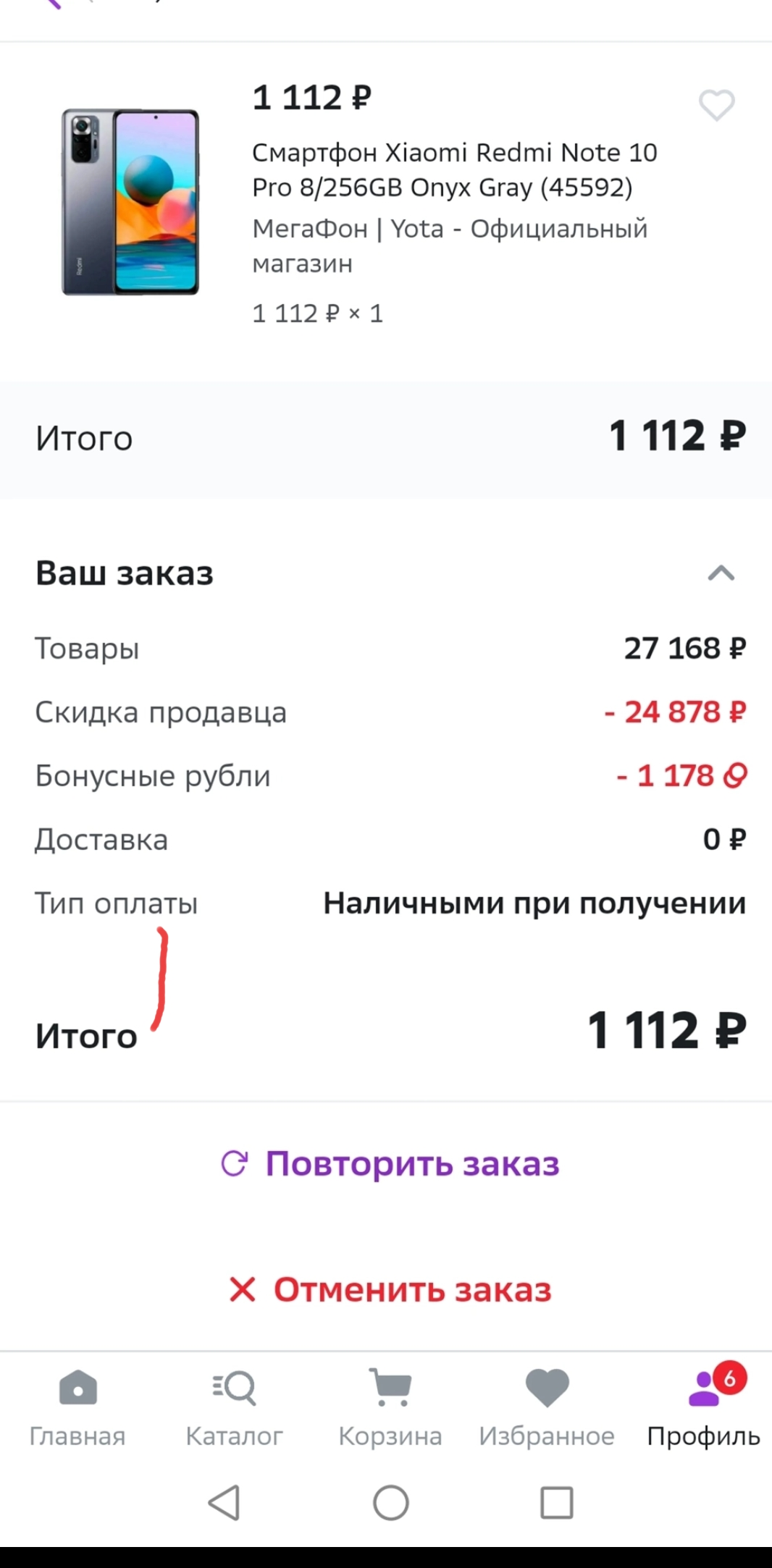772x1568 pixels.
Task: Open the Избранное tab
Action: 547,1407
